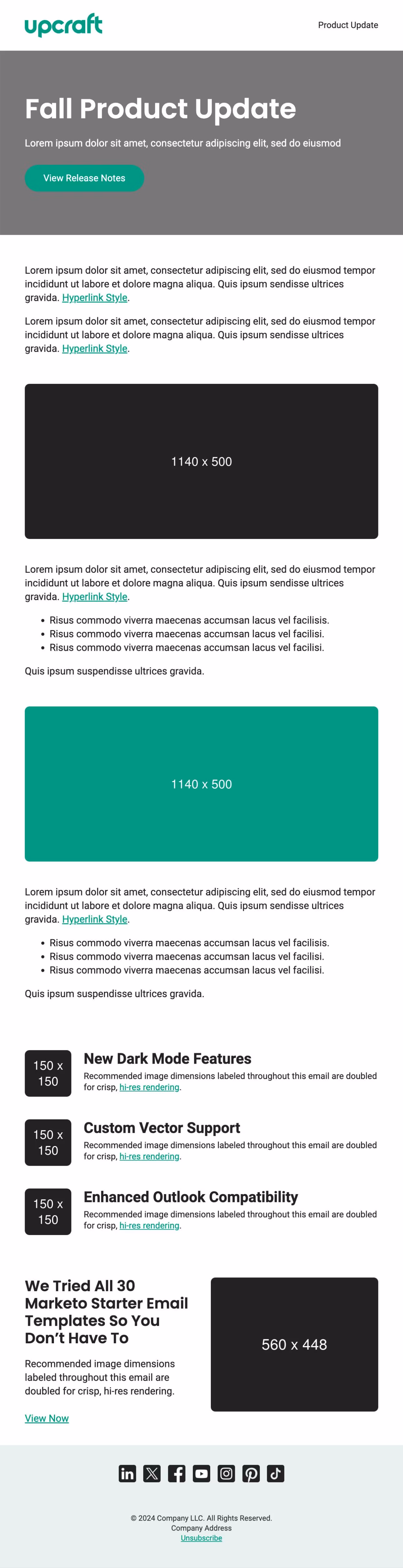Open the TikTok icon
Screen dimensions: 403x1568
pos(276,1474)
